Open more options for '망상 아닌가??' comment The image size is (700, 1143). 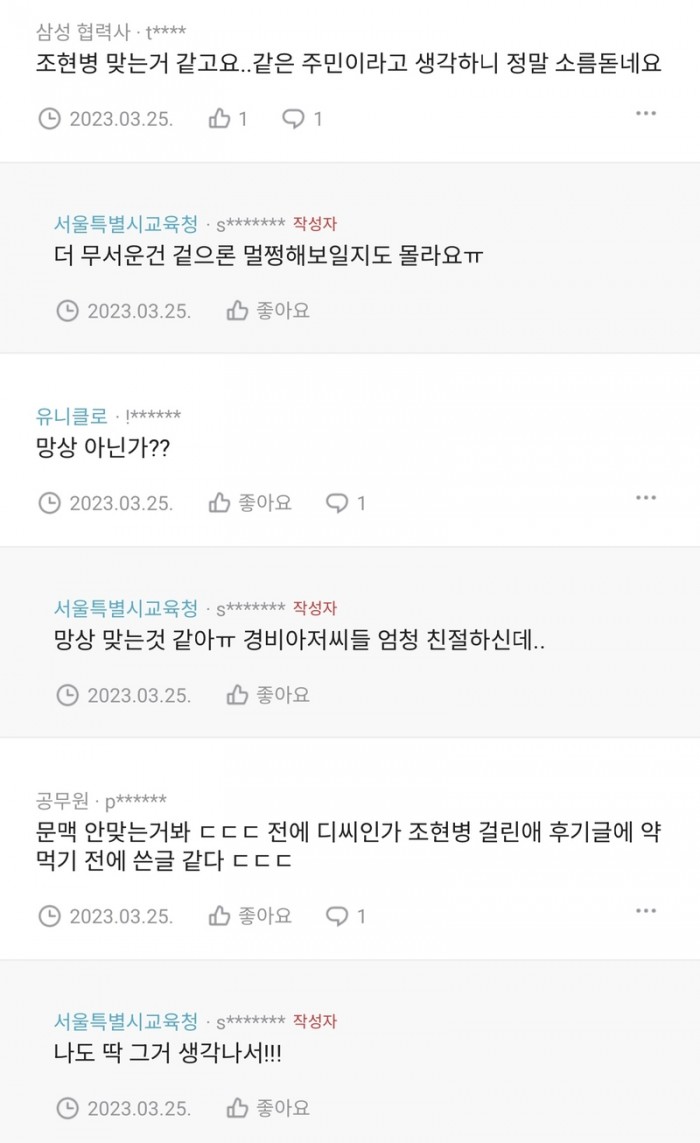pyautogui.click(x=646, y=497)
